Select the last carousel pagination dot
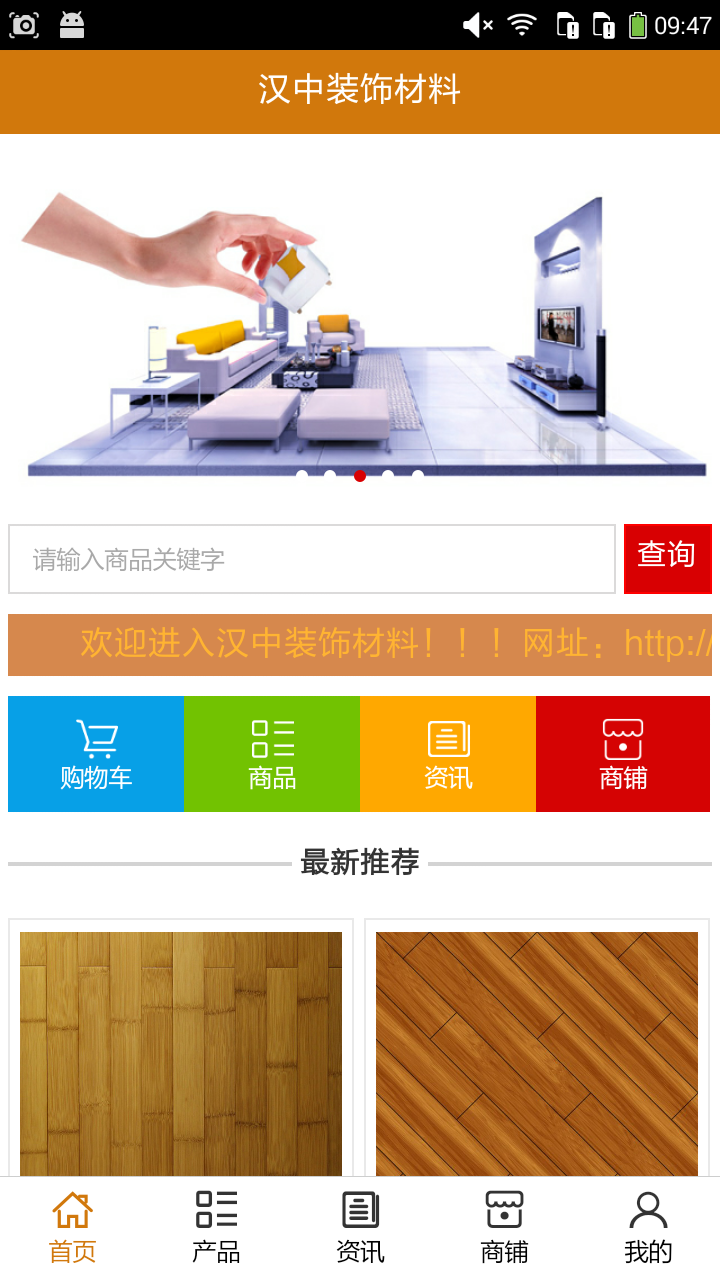The image size is (720, 1280). (x=419, y=475)
